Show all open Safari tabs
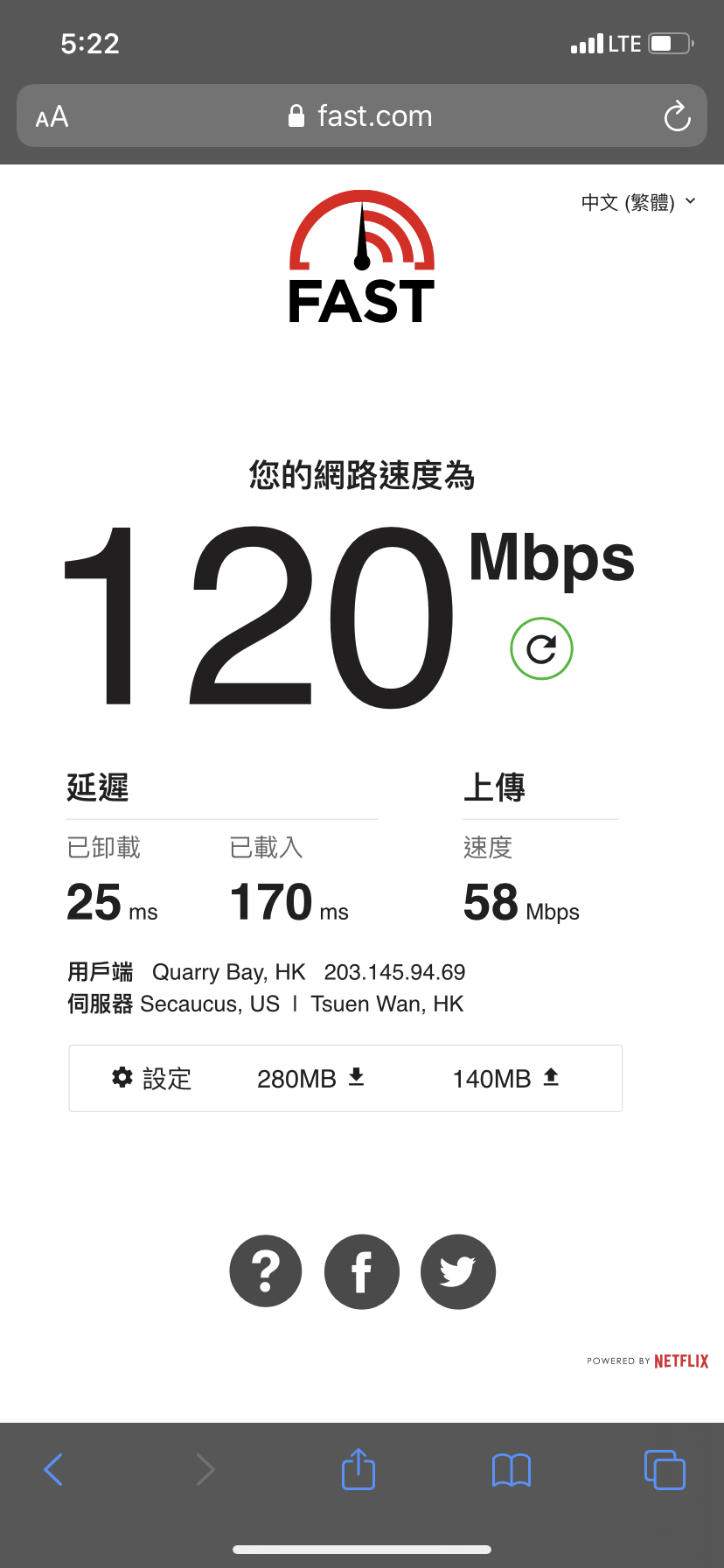 [665, 1469]
